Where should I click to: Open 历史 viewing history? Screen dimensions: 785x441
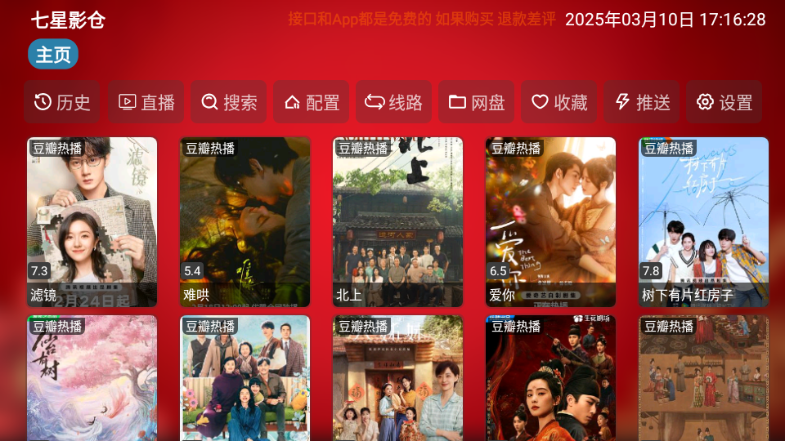point(62,102)
